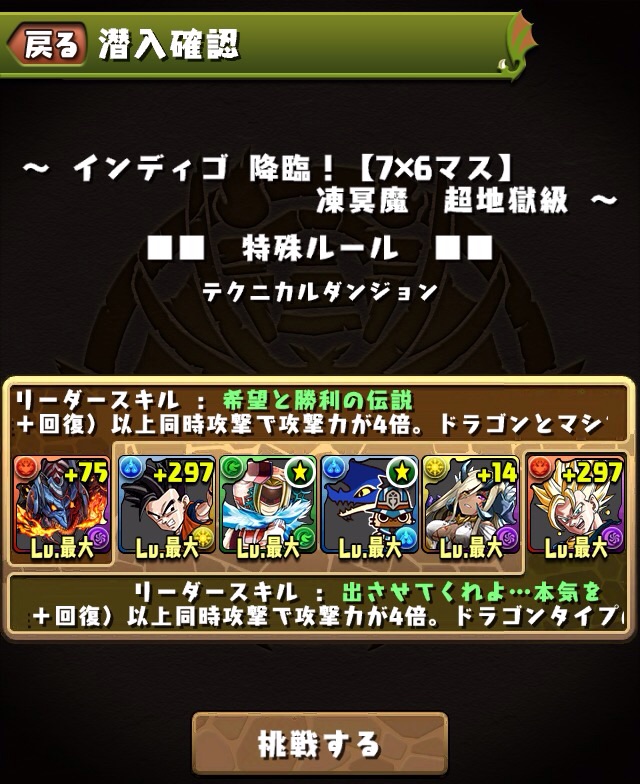Select the black-haired fighter monster on the left with +297

pyautogui.click(x=162, y=505)
